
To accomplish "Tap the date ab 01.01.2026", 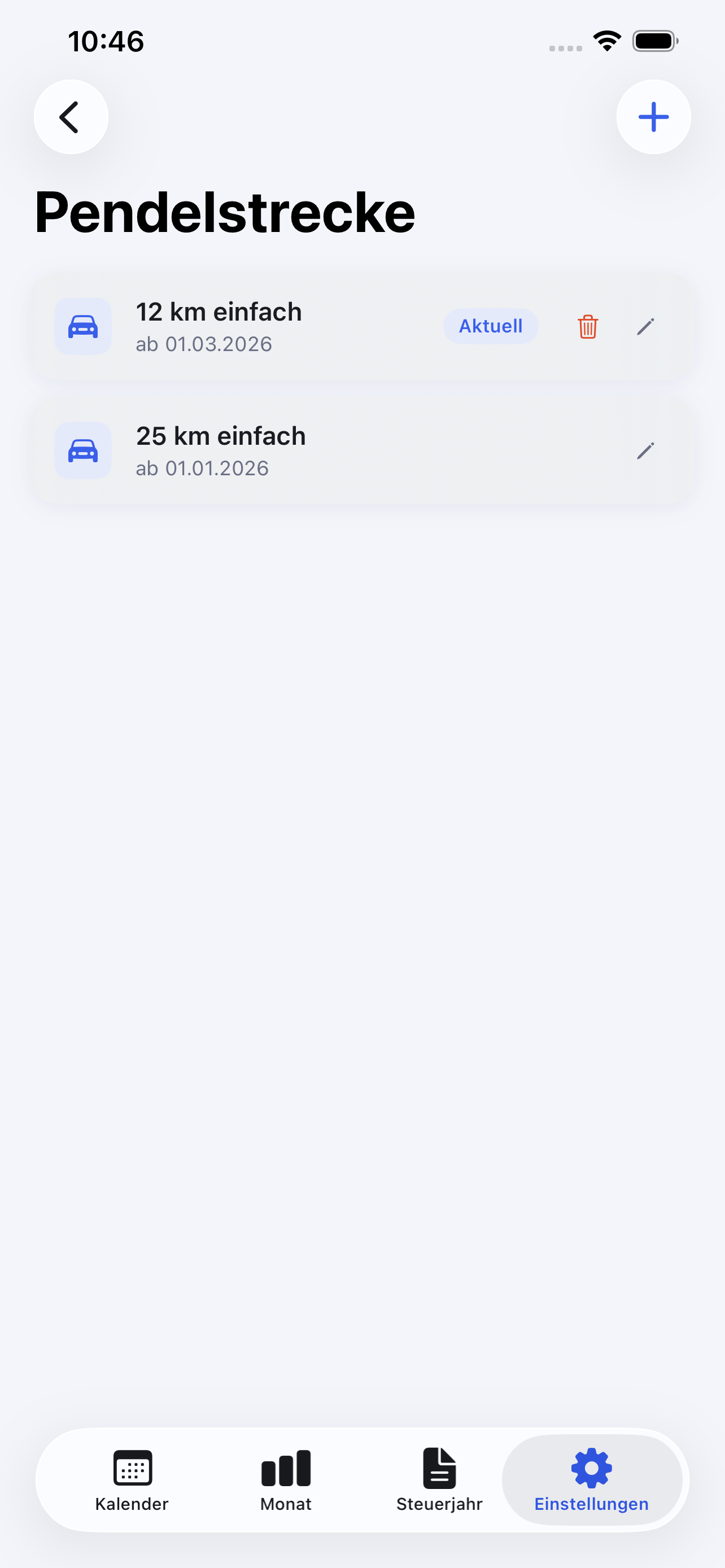I will point(202,468).
